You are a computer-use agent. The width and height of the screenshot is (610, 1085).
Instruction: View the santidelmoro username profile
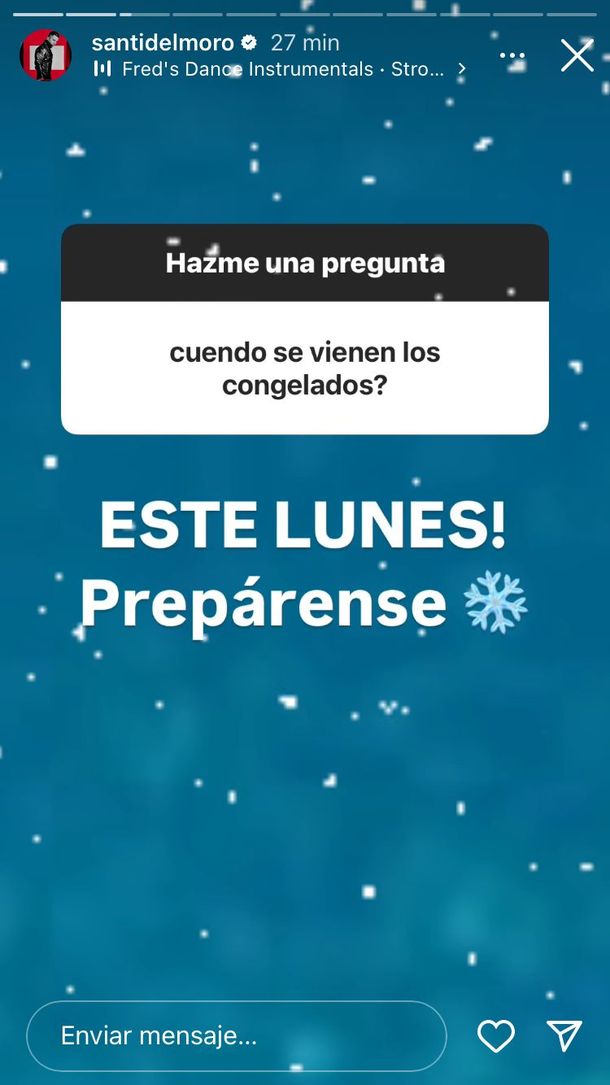click(x=162, y=43)
